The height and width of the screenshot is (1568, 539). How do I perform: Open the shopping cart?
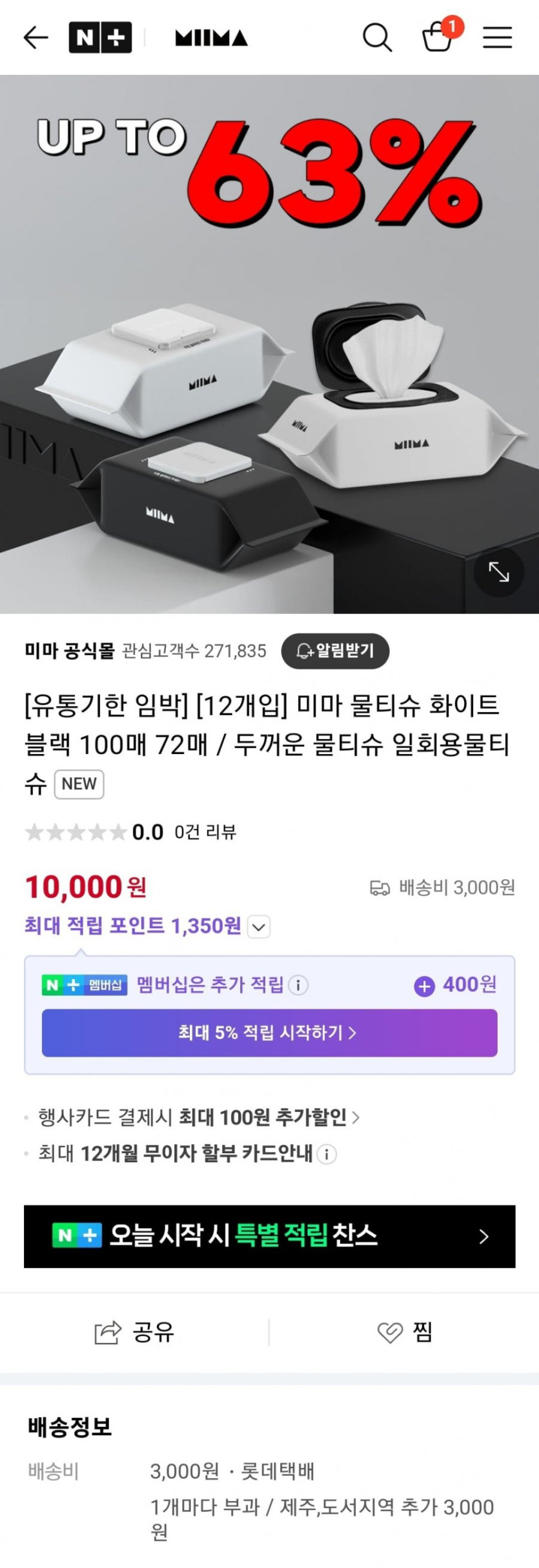(x=438, y=40)
